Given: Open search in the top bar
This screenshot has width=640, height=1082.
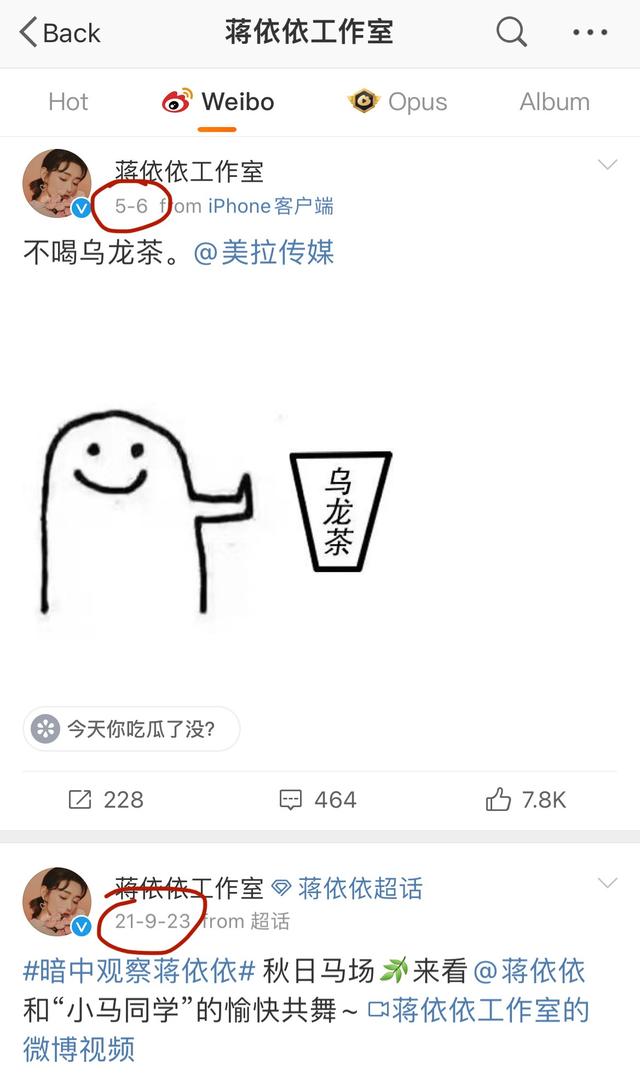Looking at the screenshot, I should click(x=511, y=32).
